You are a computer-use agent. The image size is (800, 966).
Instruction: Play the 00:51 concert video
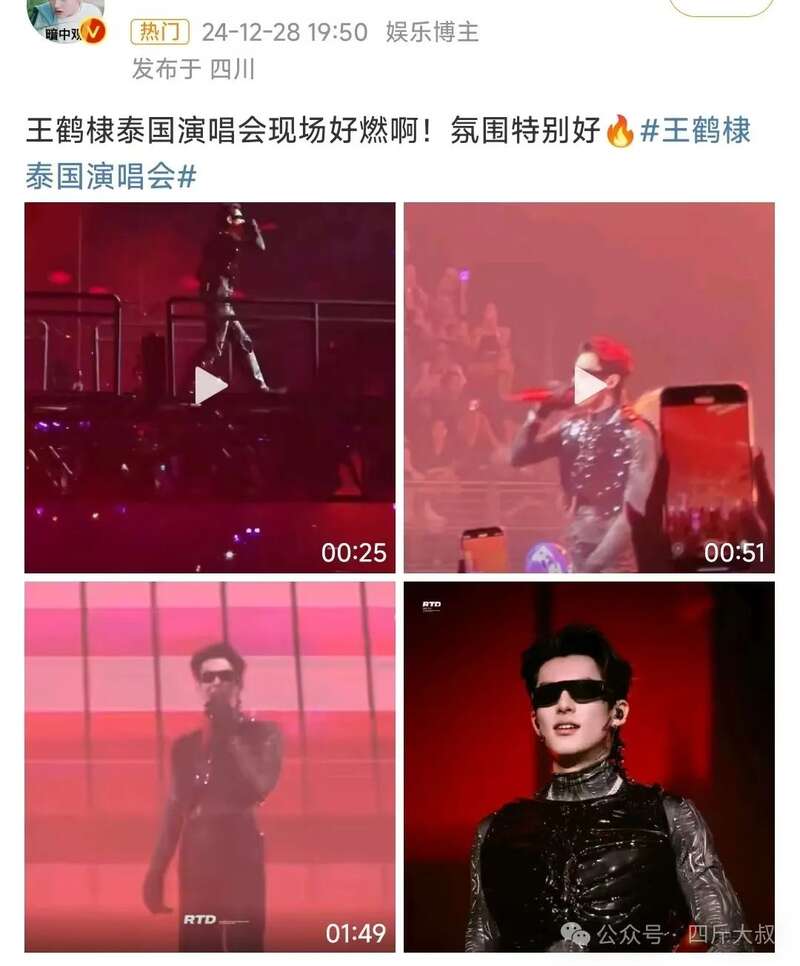589,386
